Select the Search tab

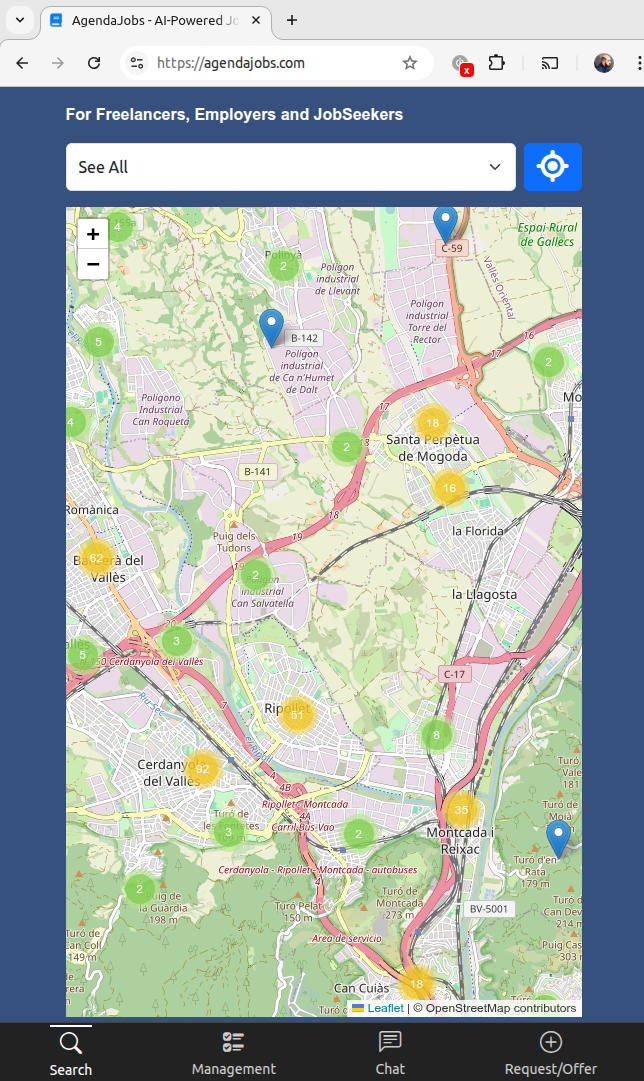coord(71,1053)
